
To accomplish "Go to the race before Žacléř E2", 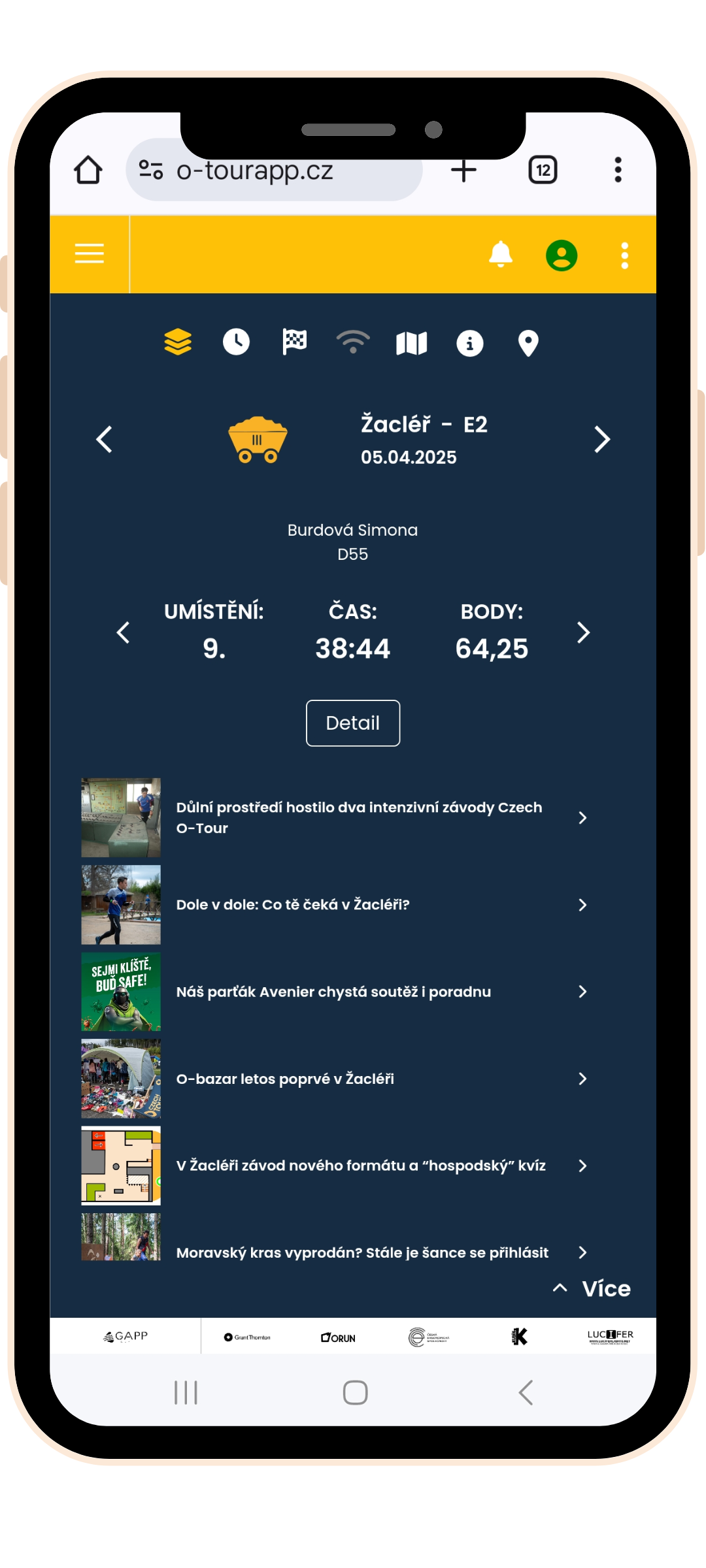I will point(105,439).
